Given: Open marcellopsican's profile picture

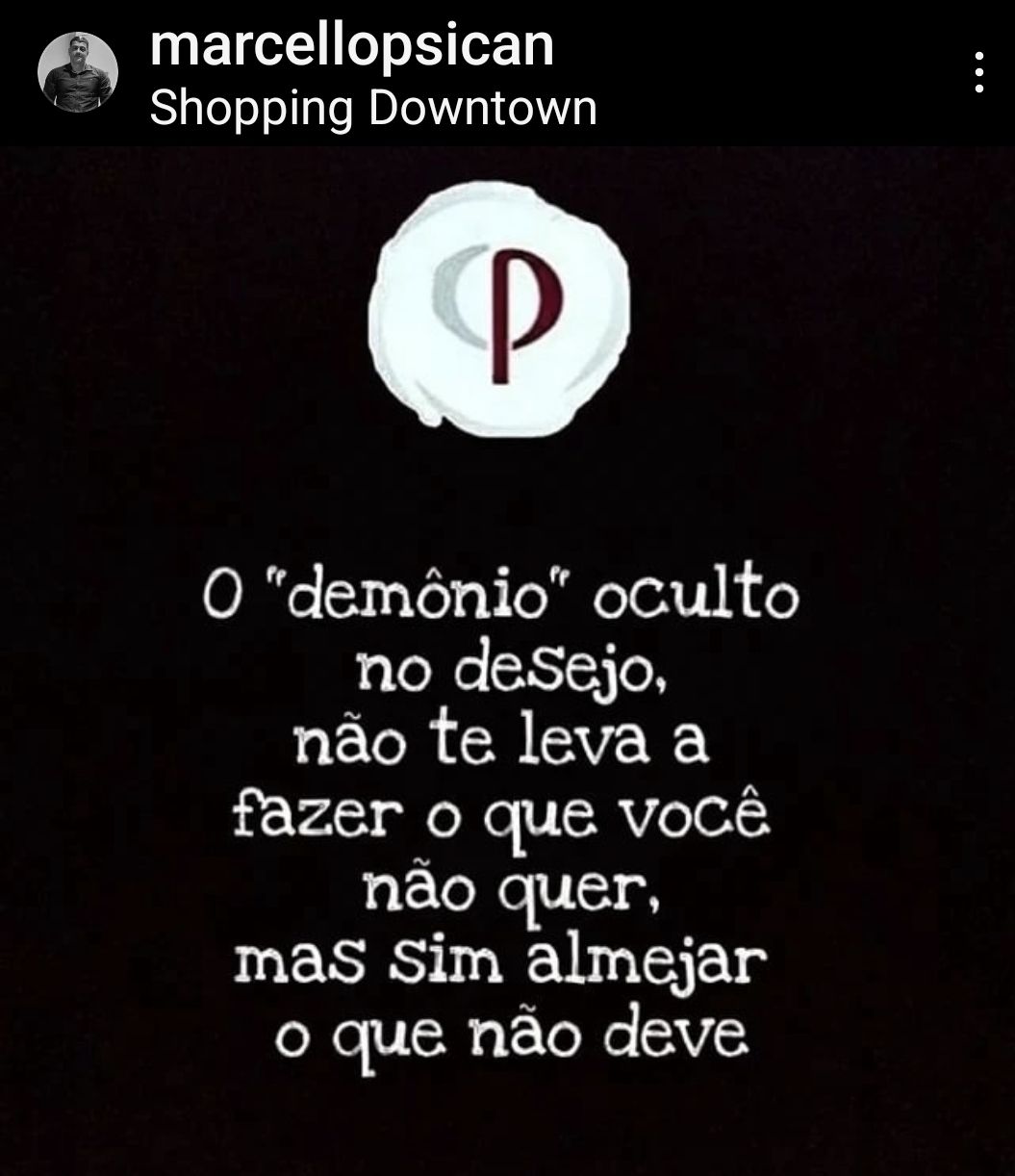Looking at the screenshot, I should pos(77,72).
